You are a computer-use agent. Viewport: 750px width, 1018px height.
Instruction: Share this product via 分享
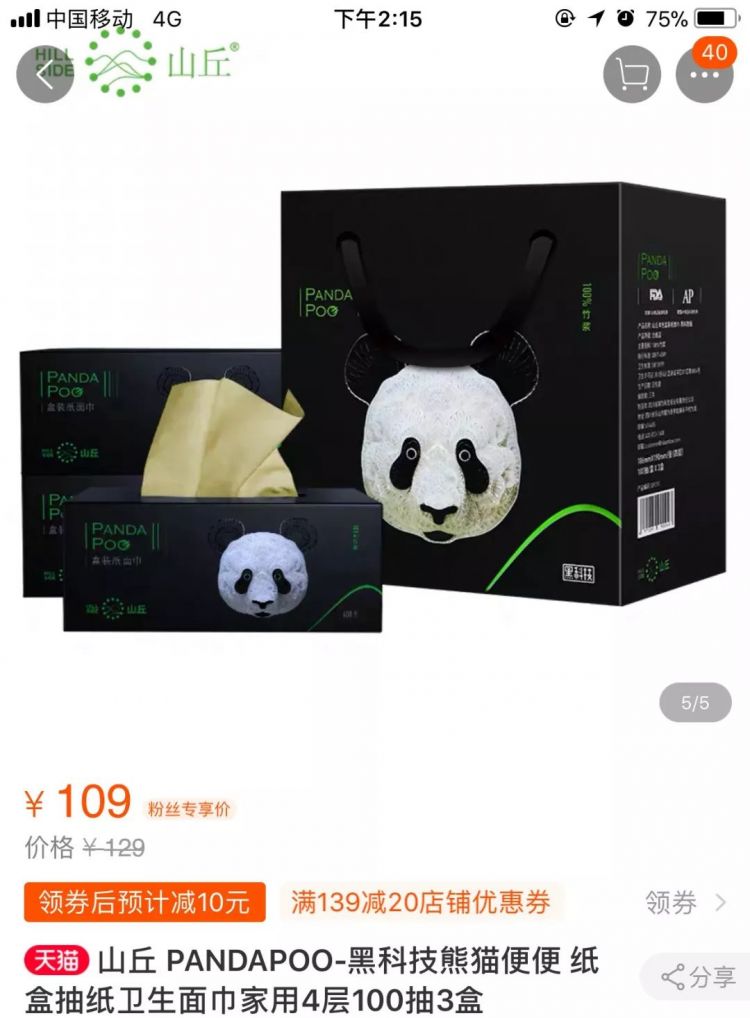pos(698,977)
